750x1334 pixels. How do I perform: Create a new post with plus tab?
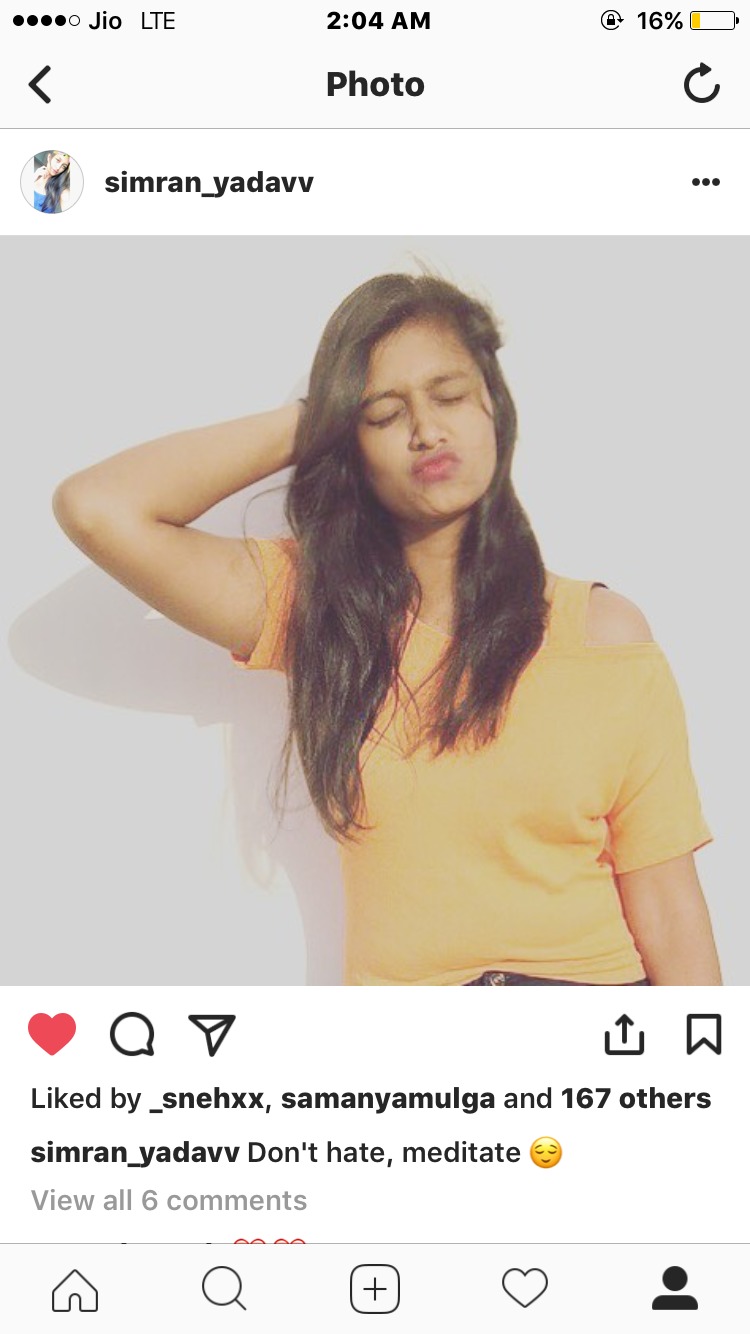(375, 1289)
